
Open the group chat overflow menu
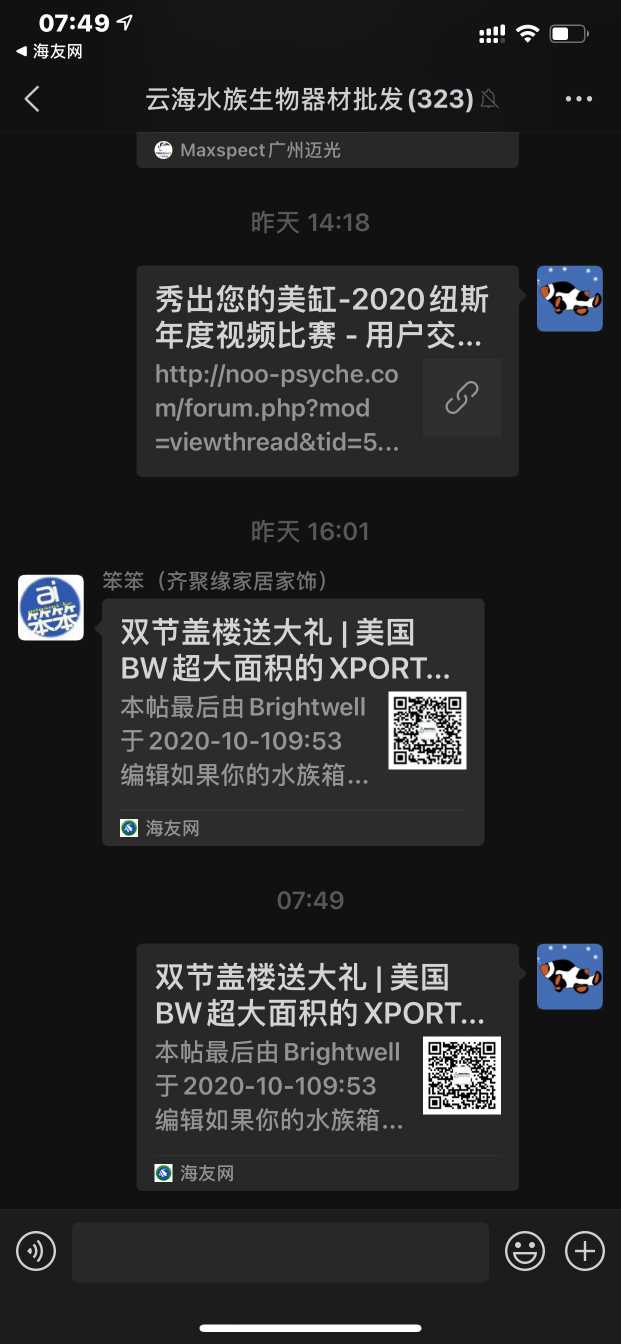tap(579, 99)
